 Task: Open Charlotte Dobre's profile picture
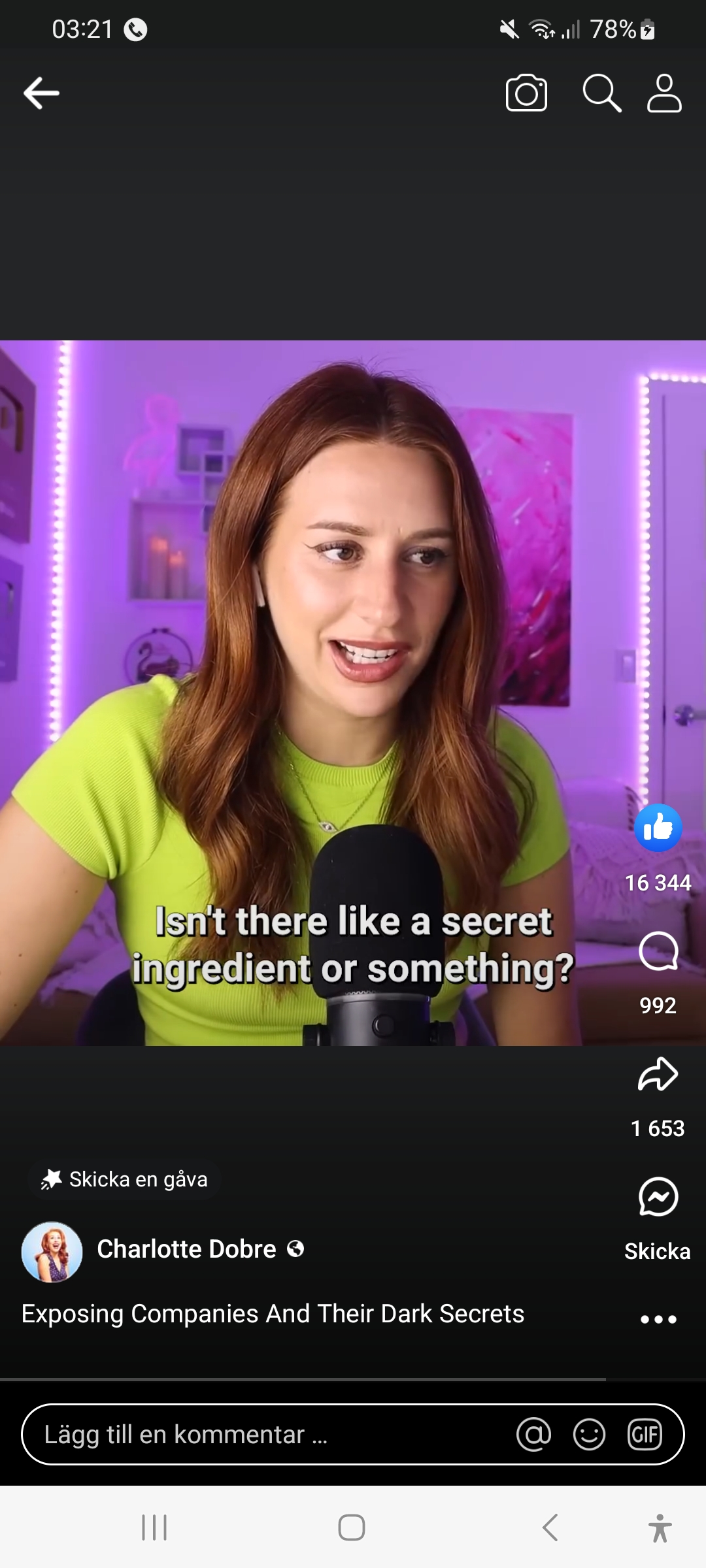(52, 1252)
